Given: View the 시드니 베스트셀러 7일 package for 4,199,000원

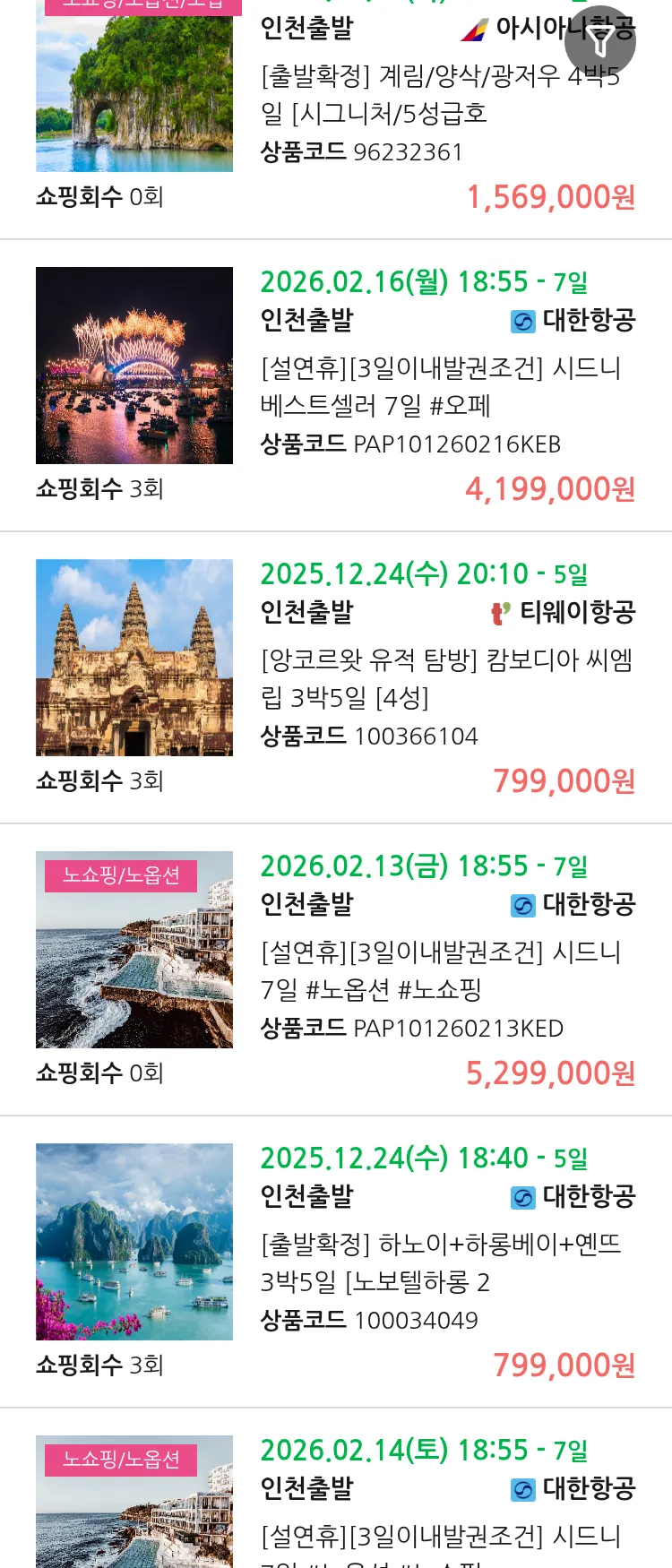Looking at the screenshot, I should [x=439, y=387].
